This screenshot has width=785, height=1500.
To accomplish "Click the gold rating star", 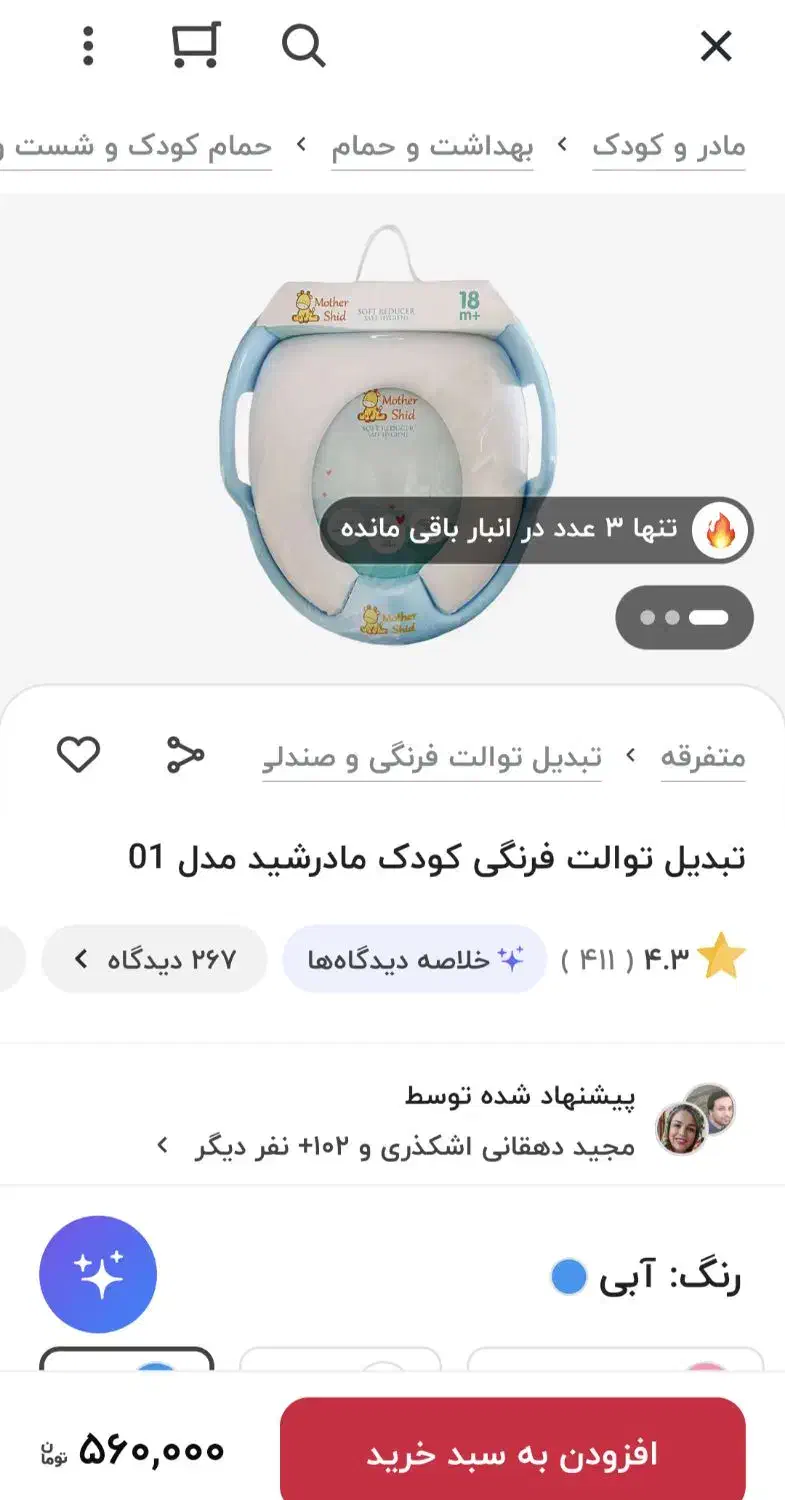I will (723, 957).
